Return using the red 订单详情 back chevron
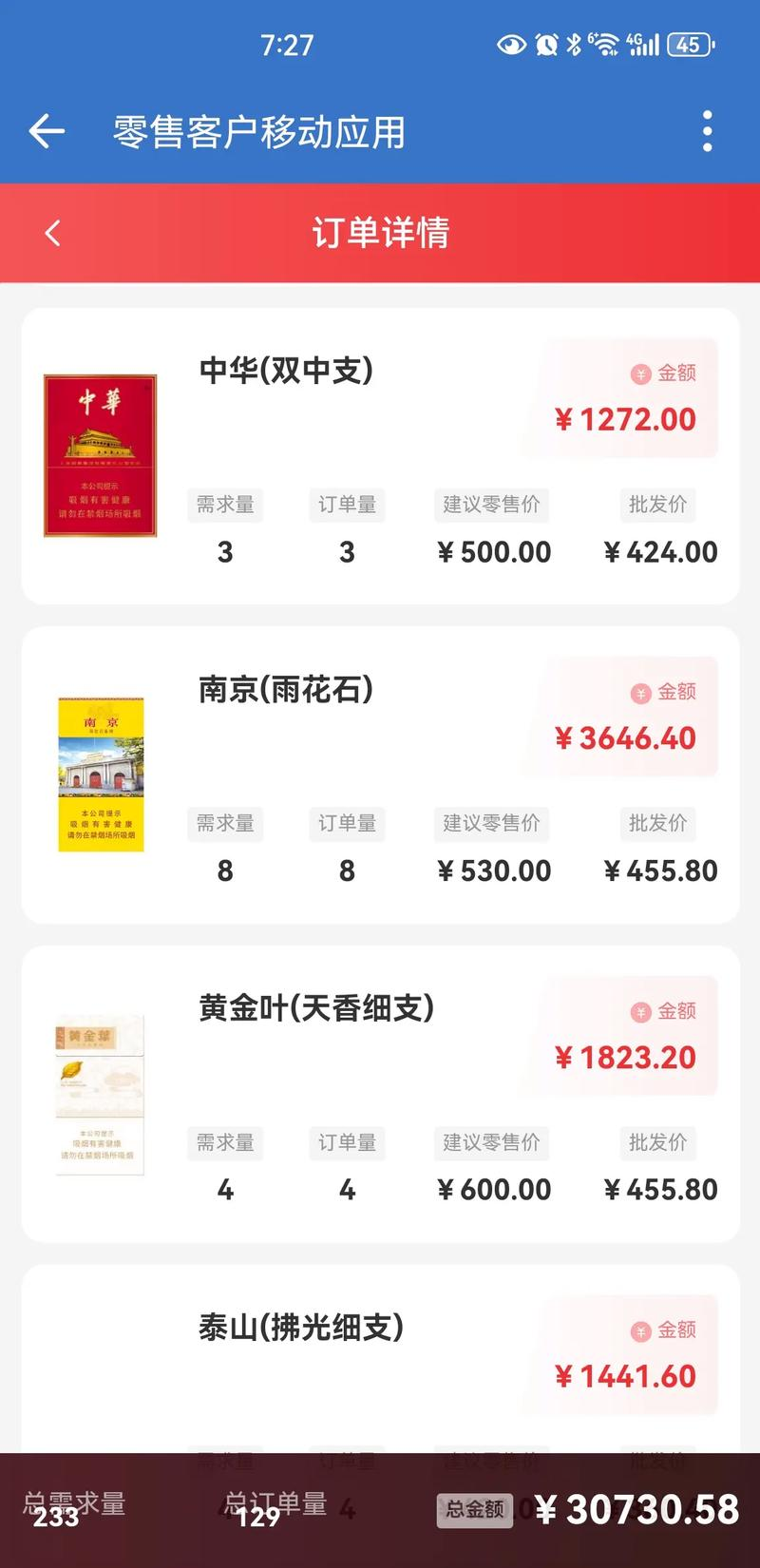Viewport: 760px width, 1568px height. pos(53,232)
